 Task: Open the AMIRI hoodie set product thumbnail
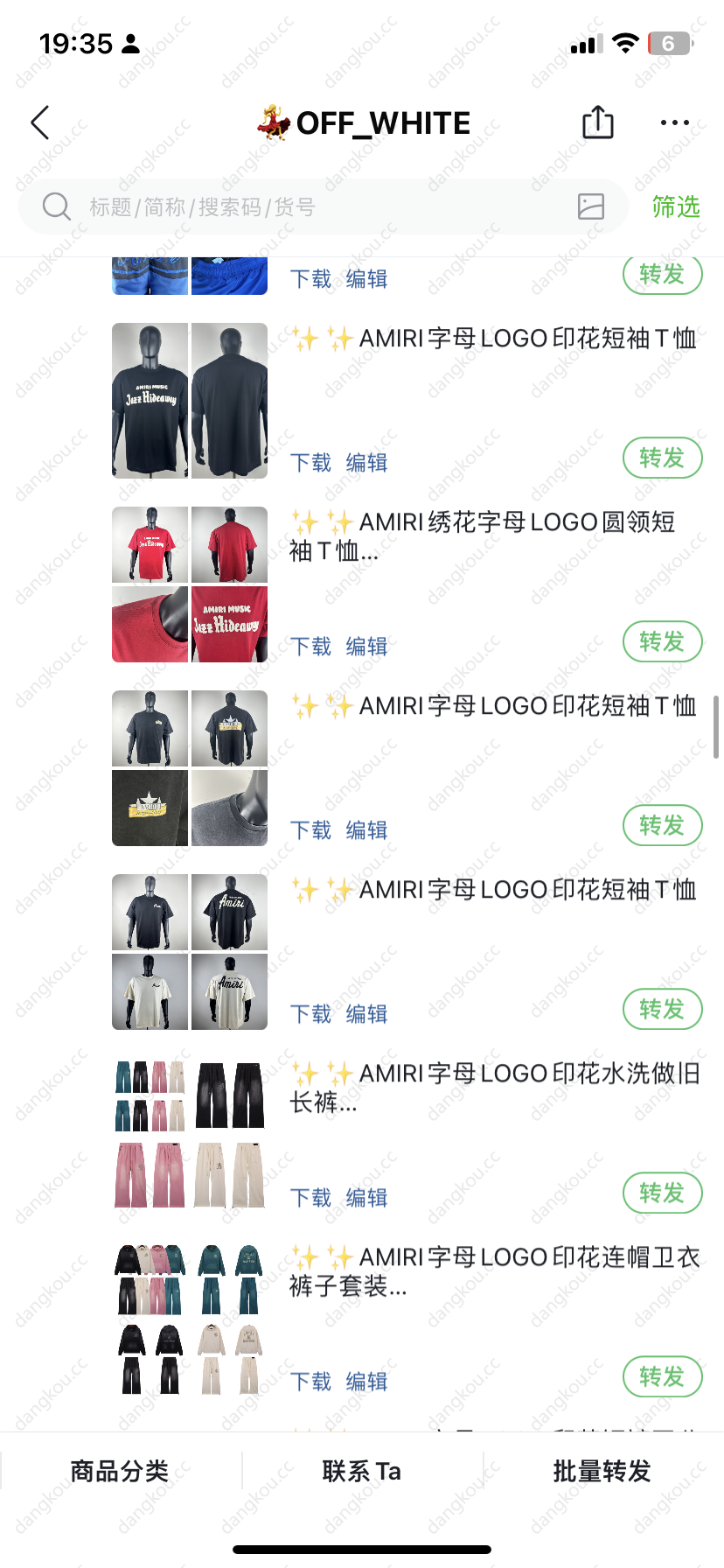click(190, 1319)
